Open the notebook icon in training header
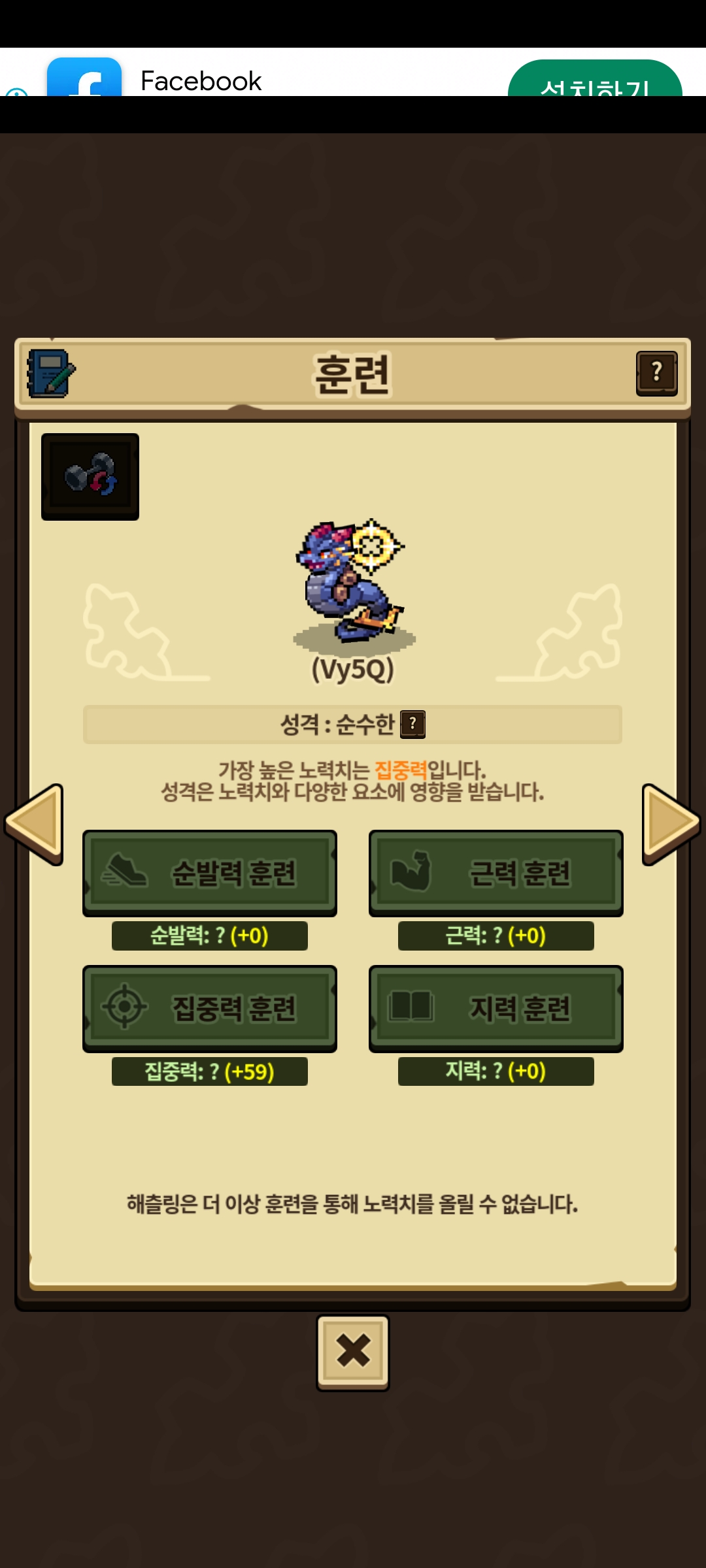 pyautogui.click(x=51, y=374)
